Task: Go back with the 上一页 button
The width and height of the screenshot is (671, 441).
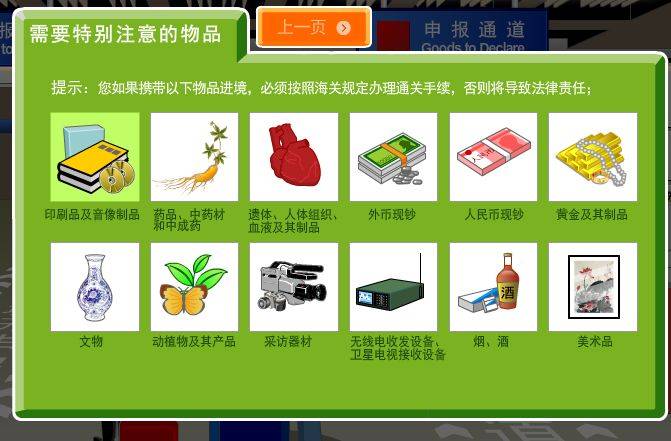Action: coord(314,28)
